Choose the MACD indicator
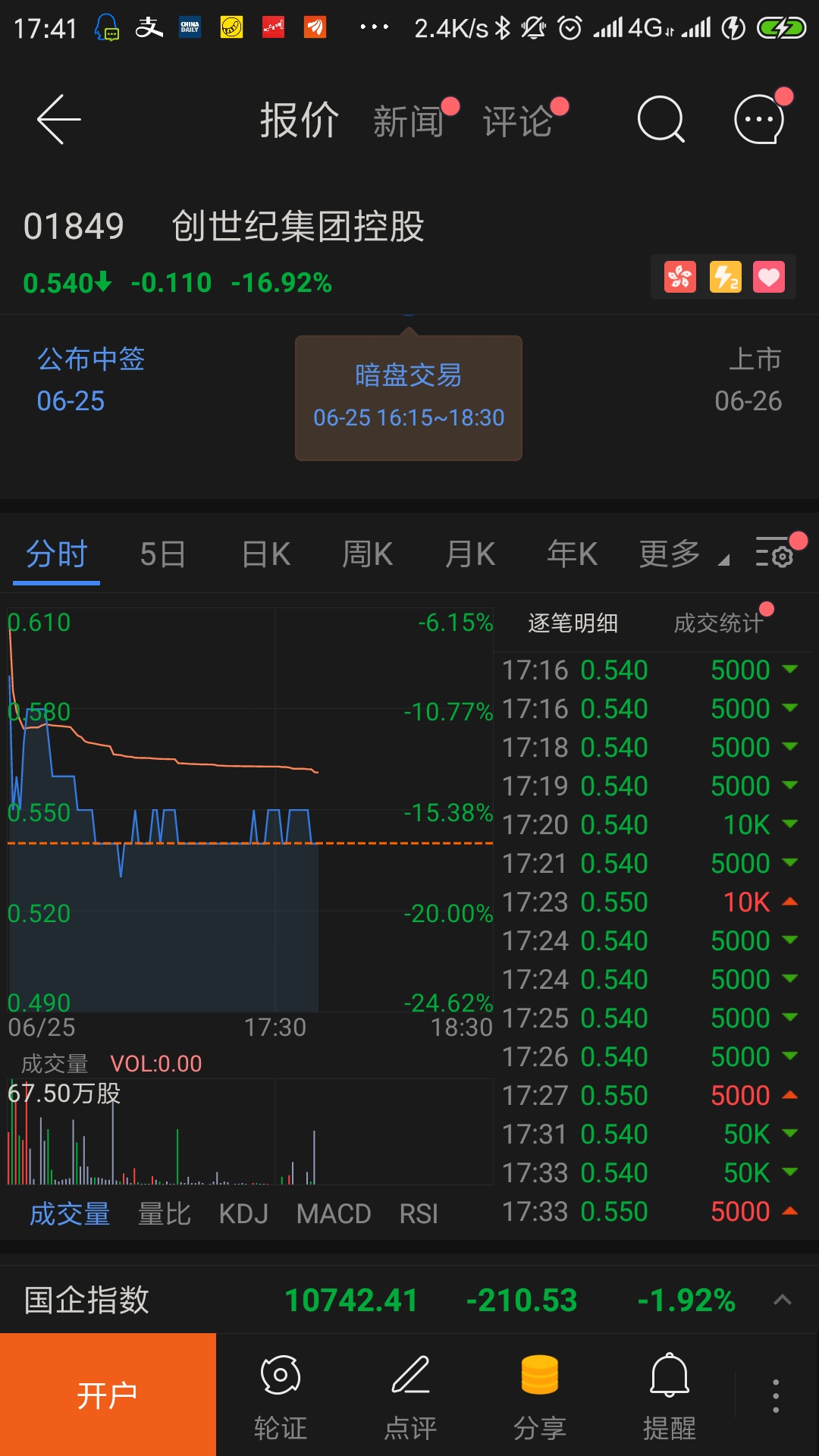Screen dimensions: 819x1456 coord(334,1214)
